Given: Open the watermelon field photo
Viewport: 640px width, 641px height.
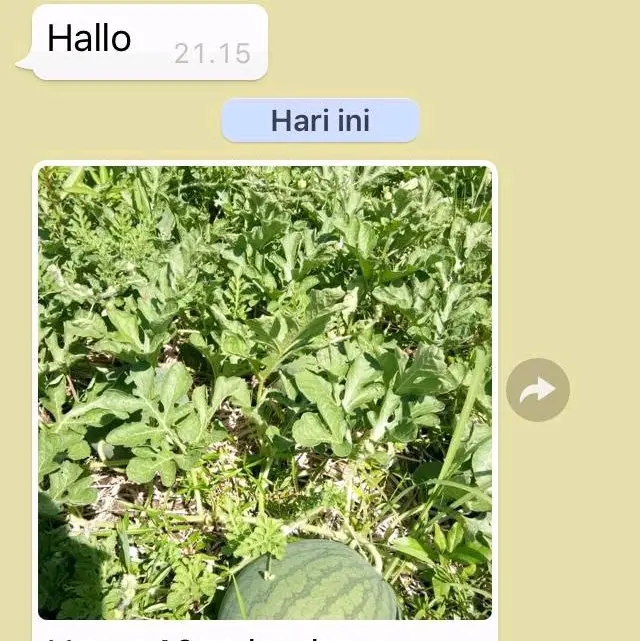Looking at the screenshot, I should tap(265, 392).
